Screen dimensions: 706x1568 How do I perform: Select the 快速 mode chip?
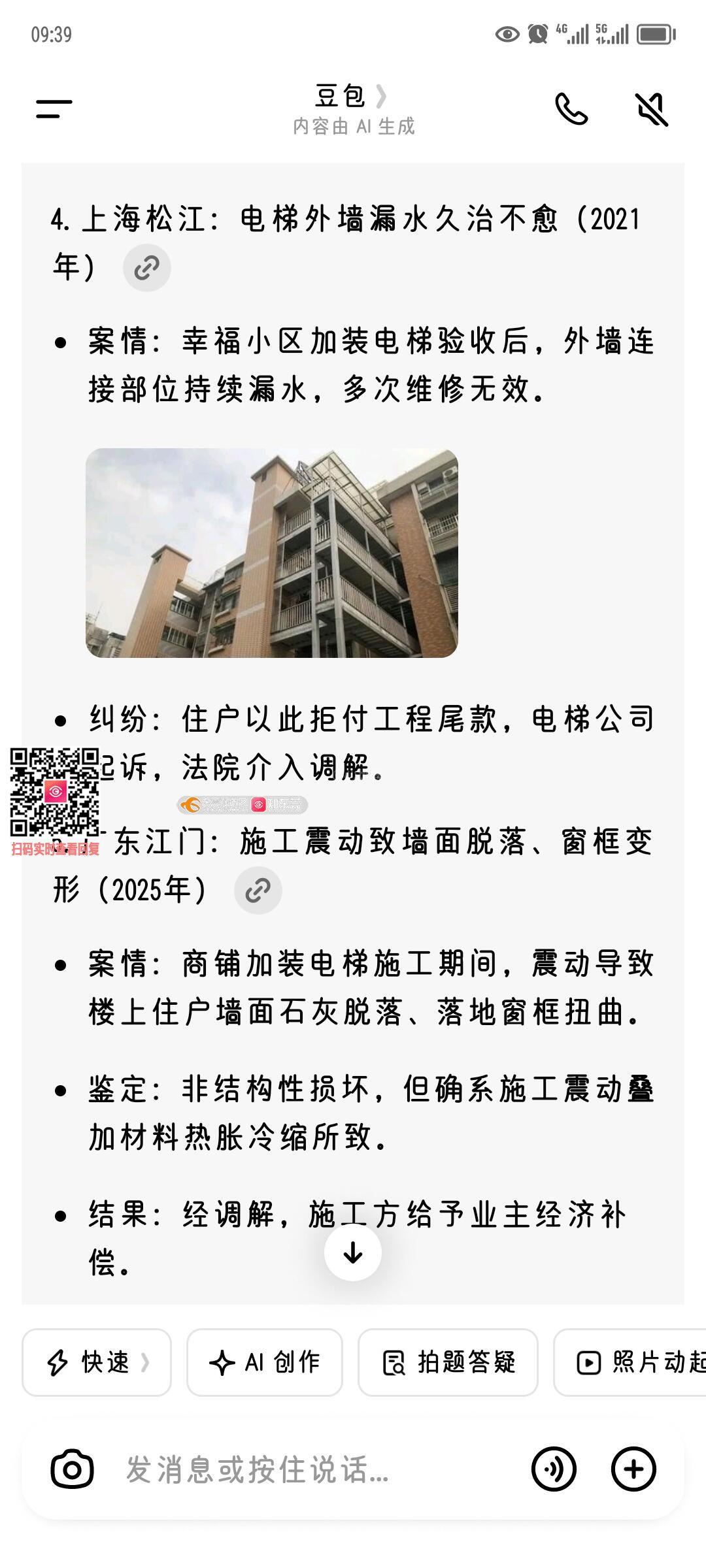coord(97,1363)
